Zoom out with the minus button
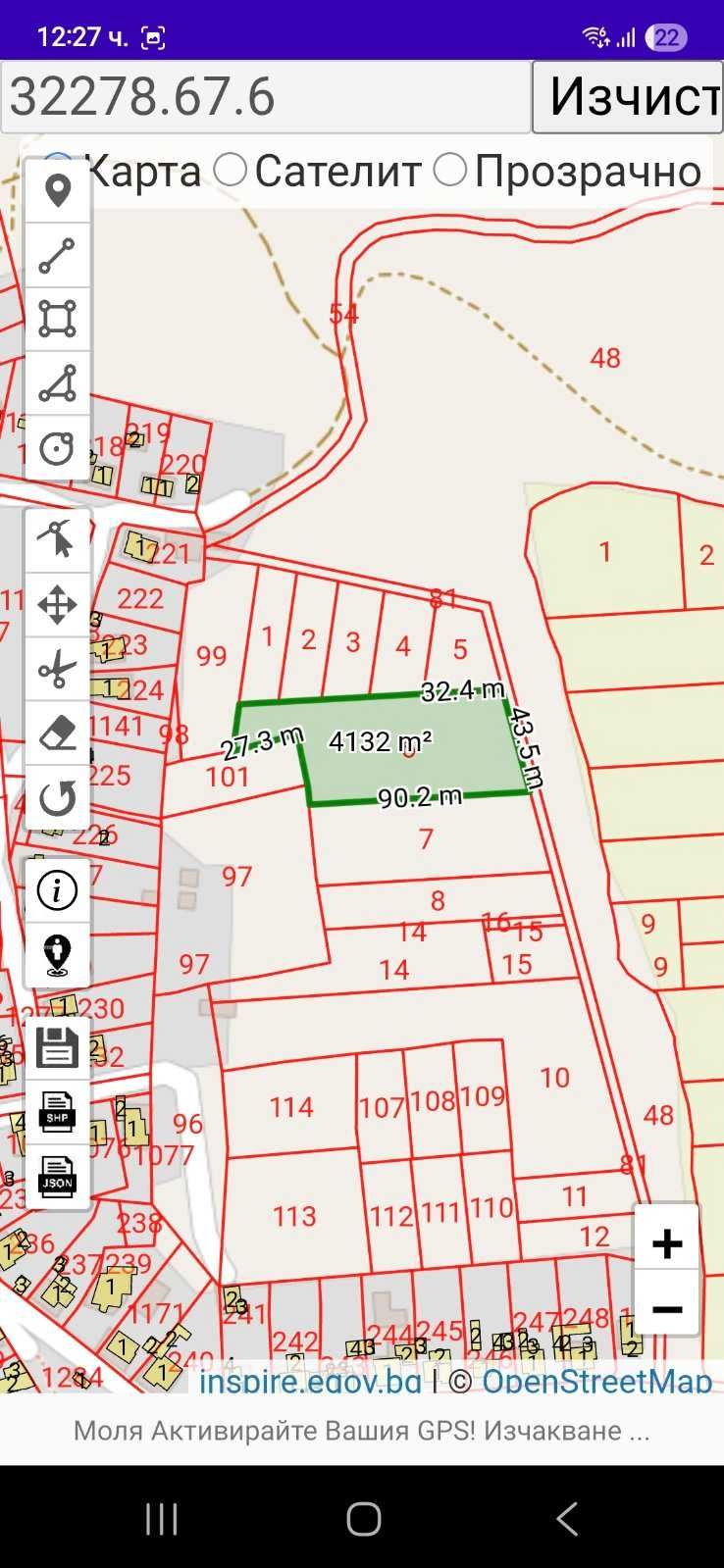Viewport: 724px width, 1568px height. click(667, 1308)
